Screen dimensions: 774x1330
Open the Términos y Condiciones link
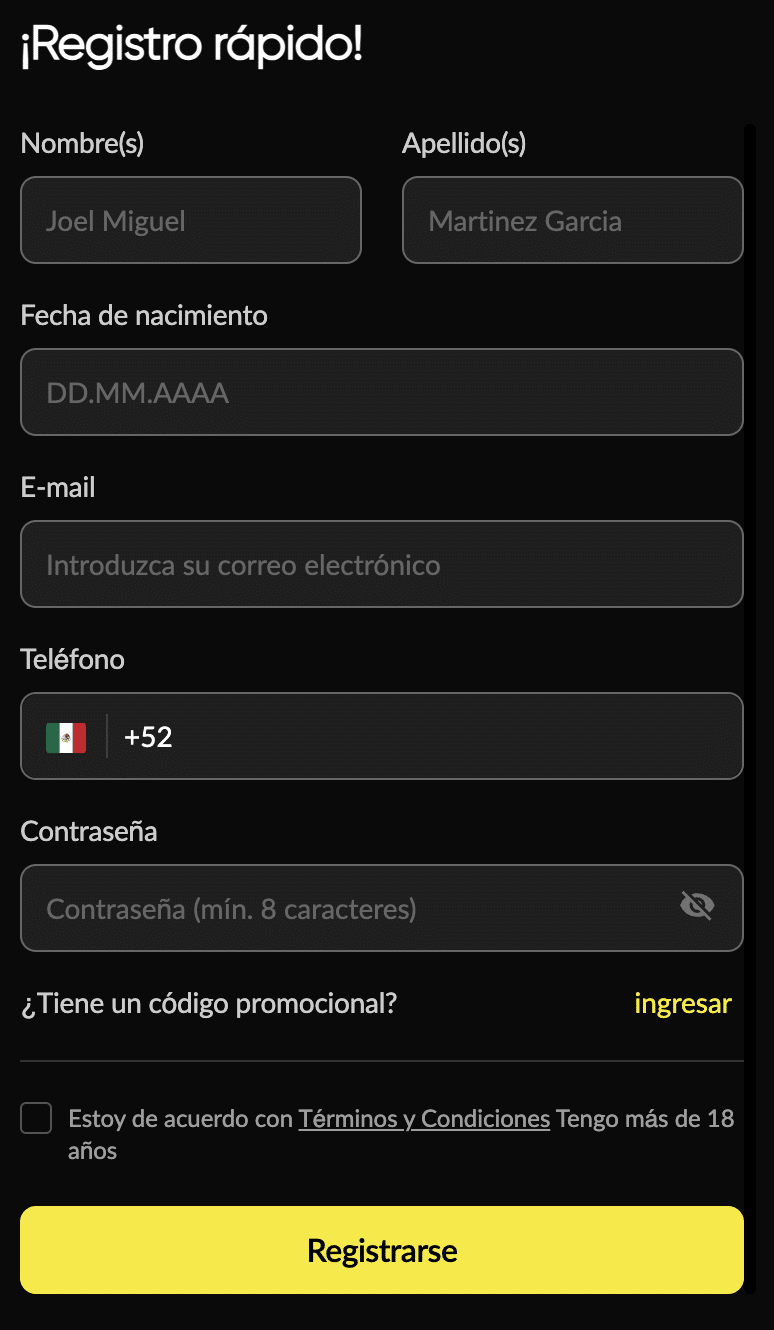(x=423, y=1118)
